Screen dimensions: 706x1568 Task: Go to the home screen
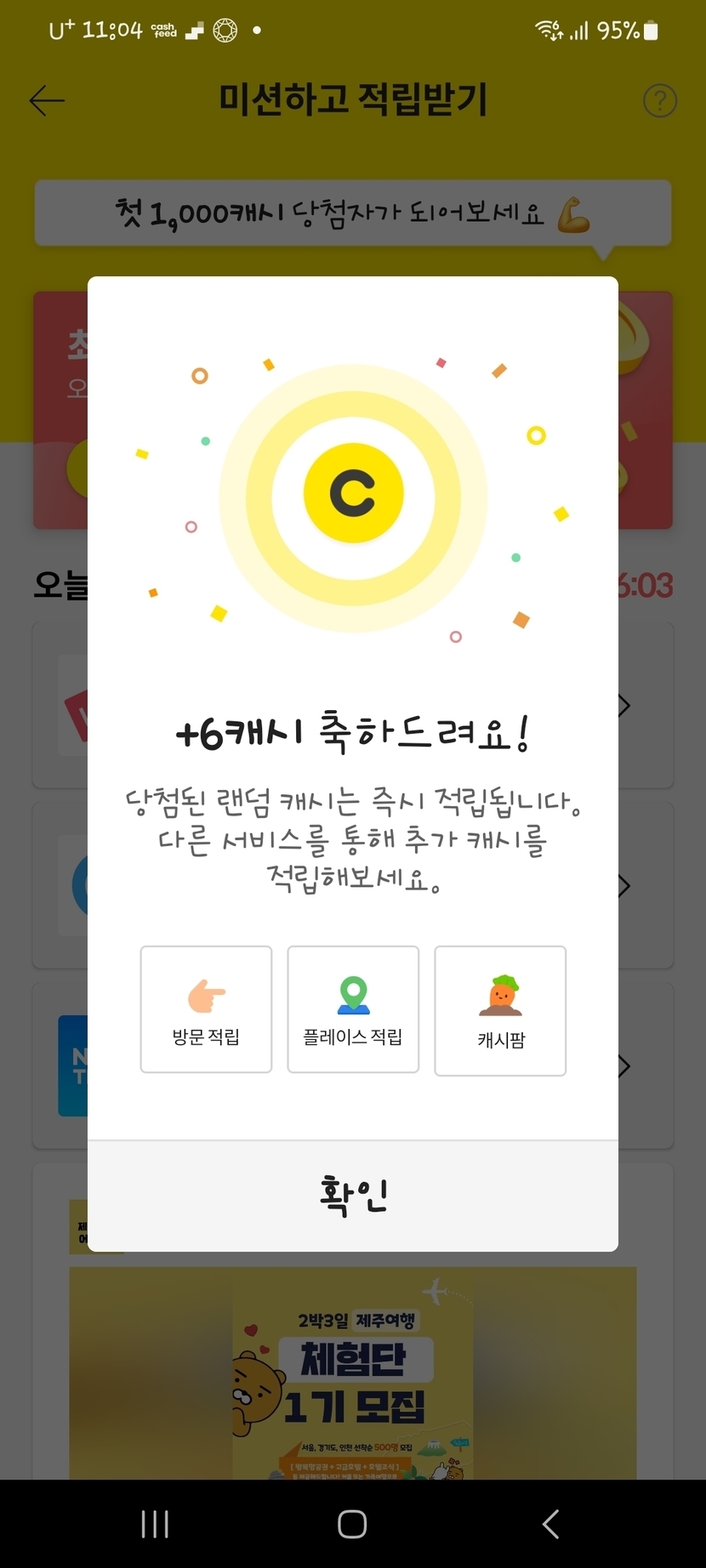(x=352, y=1524)
